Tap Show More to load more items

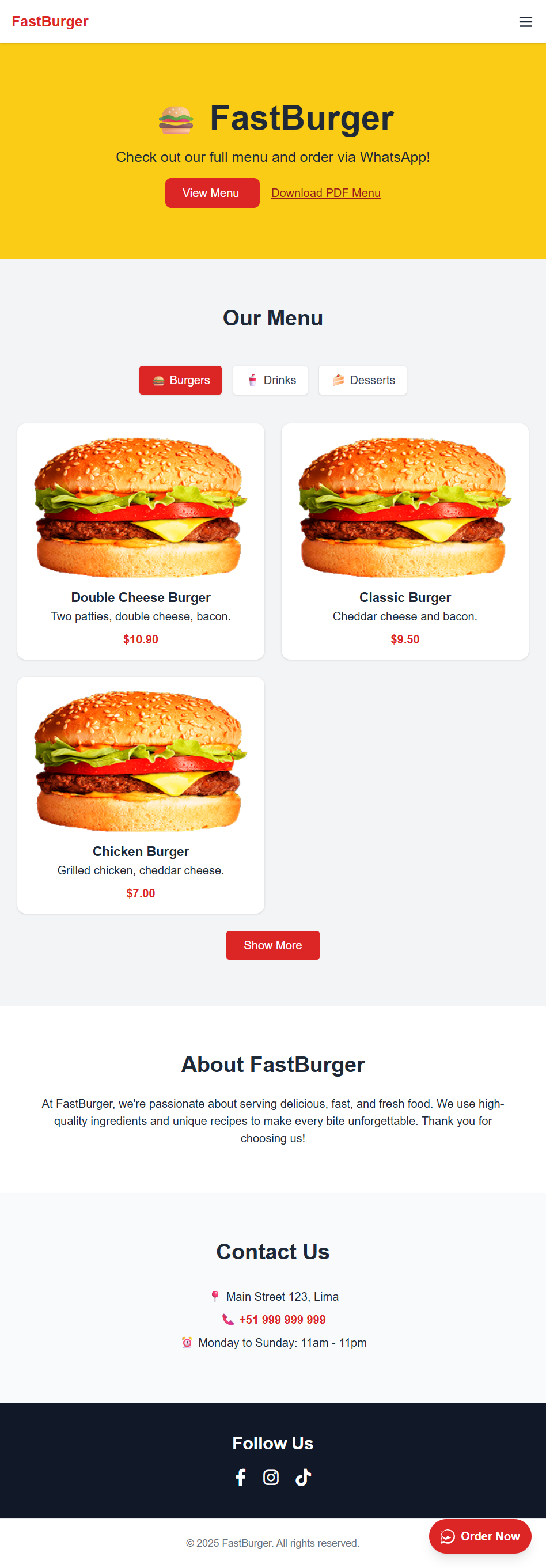272,945
